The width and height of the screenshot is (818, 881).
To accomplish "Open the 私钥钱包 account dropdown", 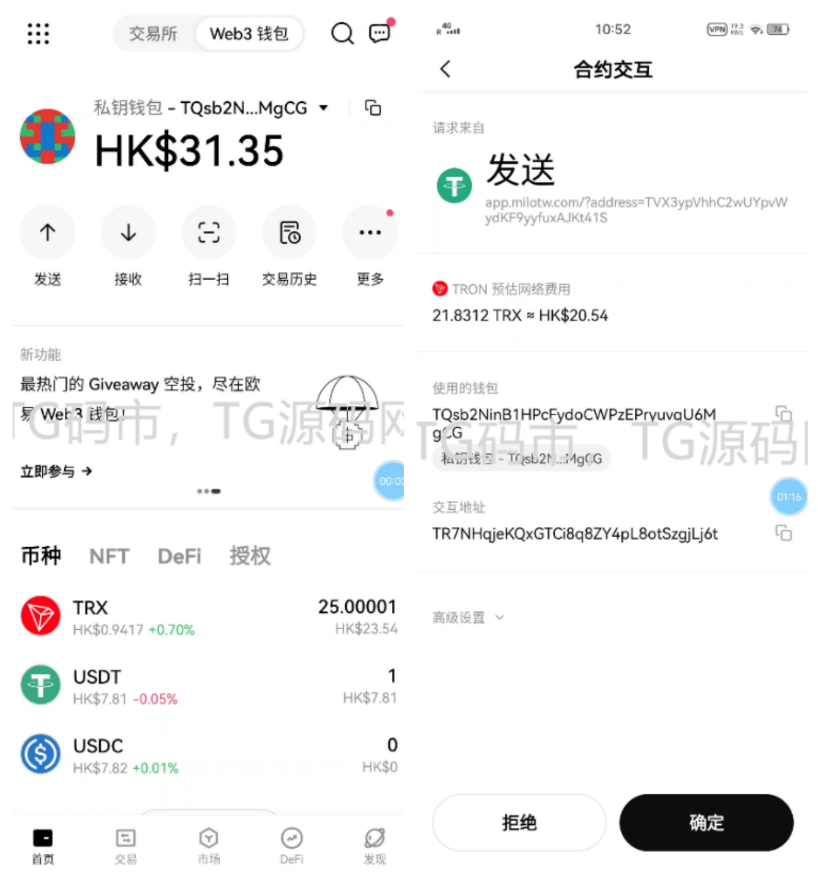I will pyautogui.click(x=322, y=107).
